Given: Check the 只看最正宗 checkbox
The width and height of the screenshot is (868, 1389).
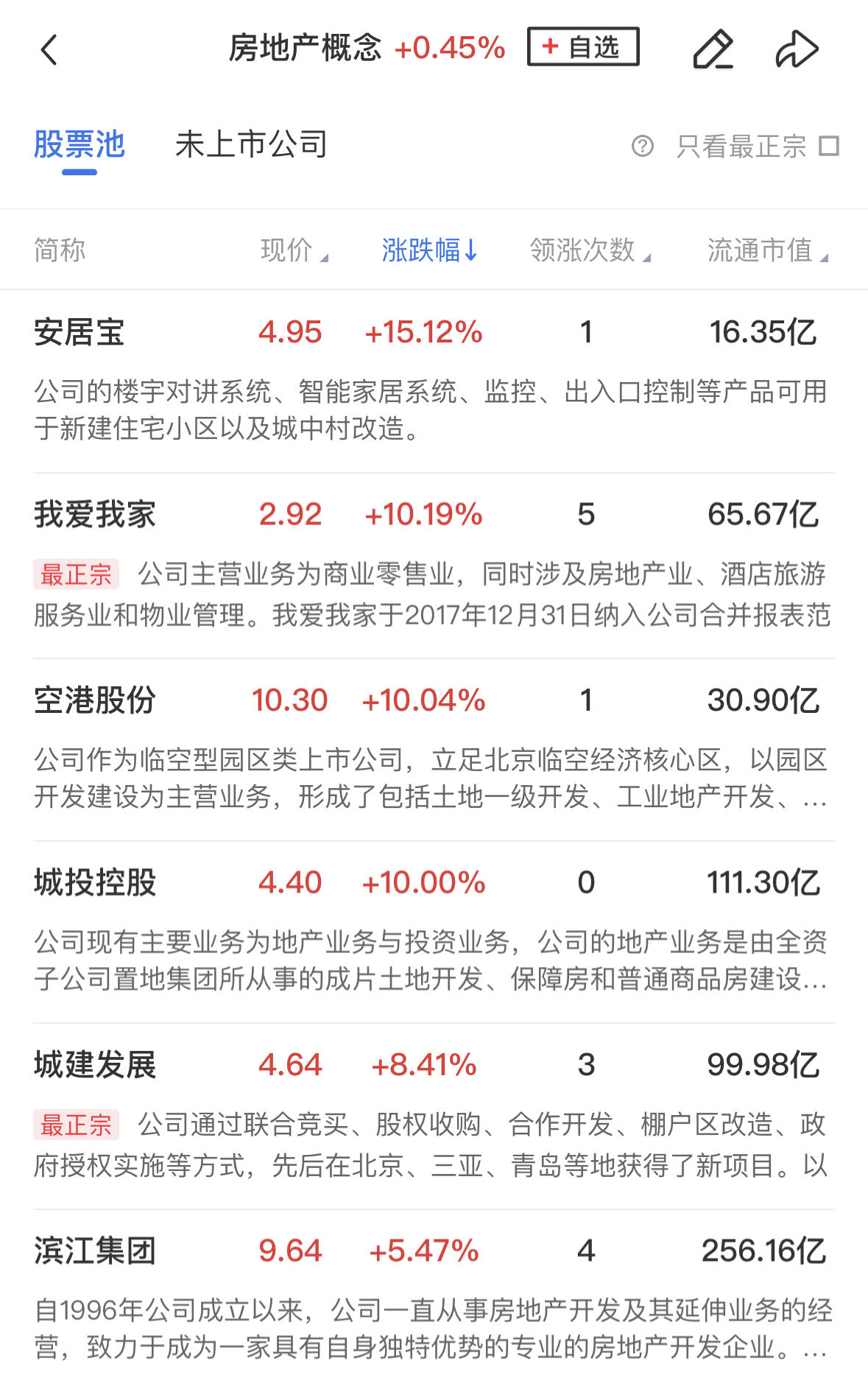Looking at the screenshot, I should 829,147.
